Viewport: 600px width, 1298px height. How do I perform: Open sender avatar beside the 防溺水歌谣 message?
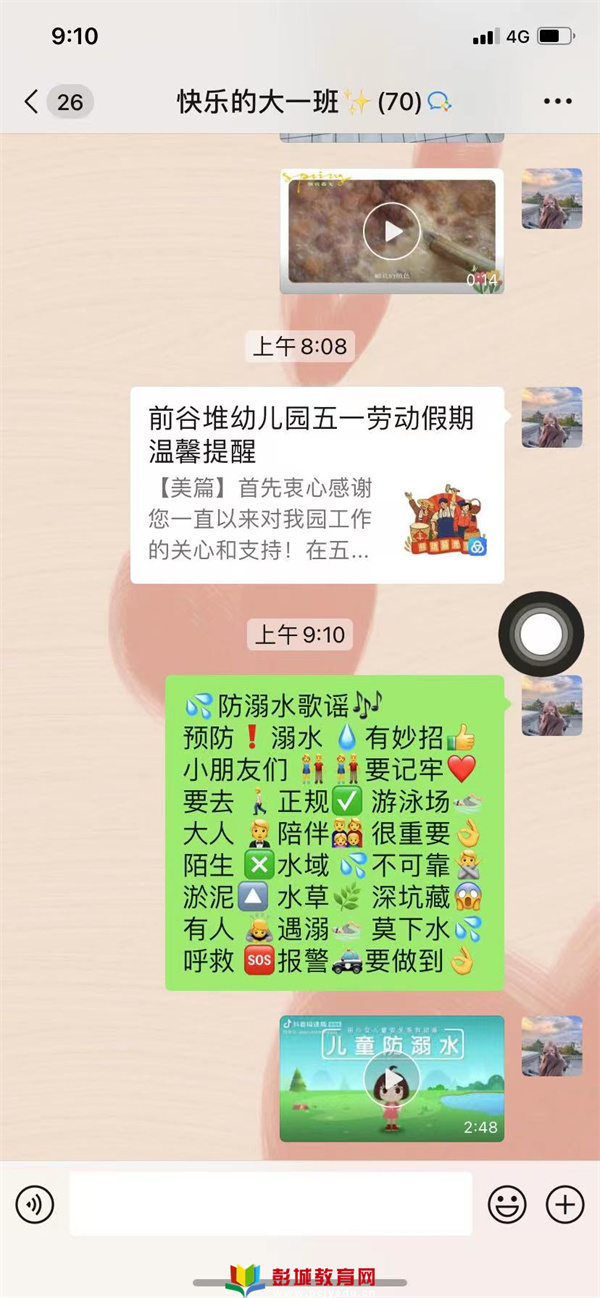click(551, 705)
